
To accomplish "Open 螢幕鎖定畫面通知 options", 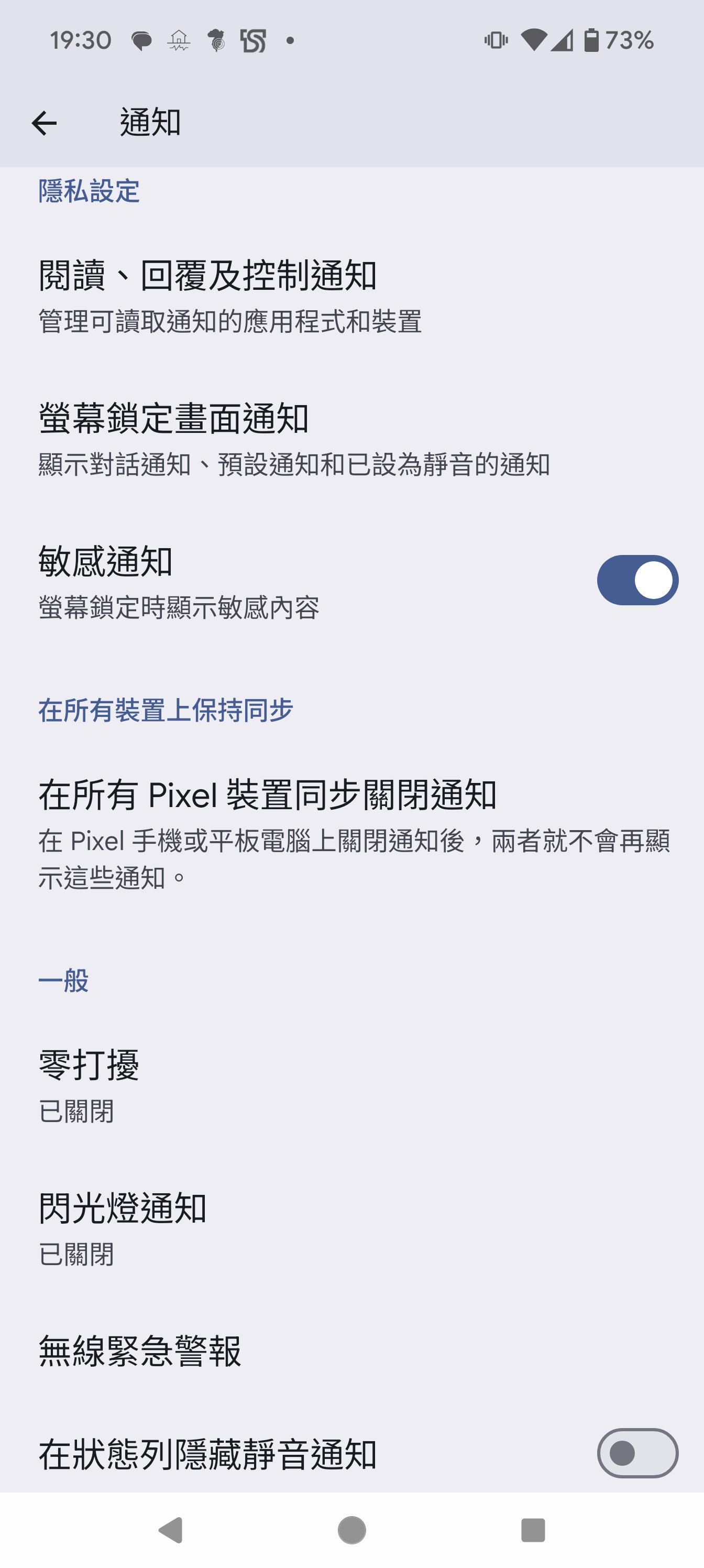I will pos(351,440).
